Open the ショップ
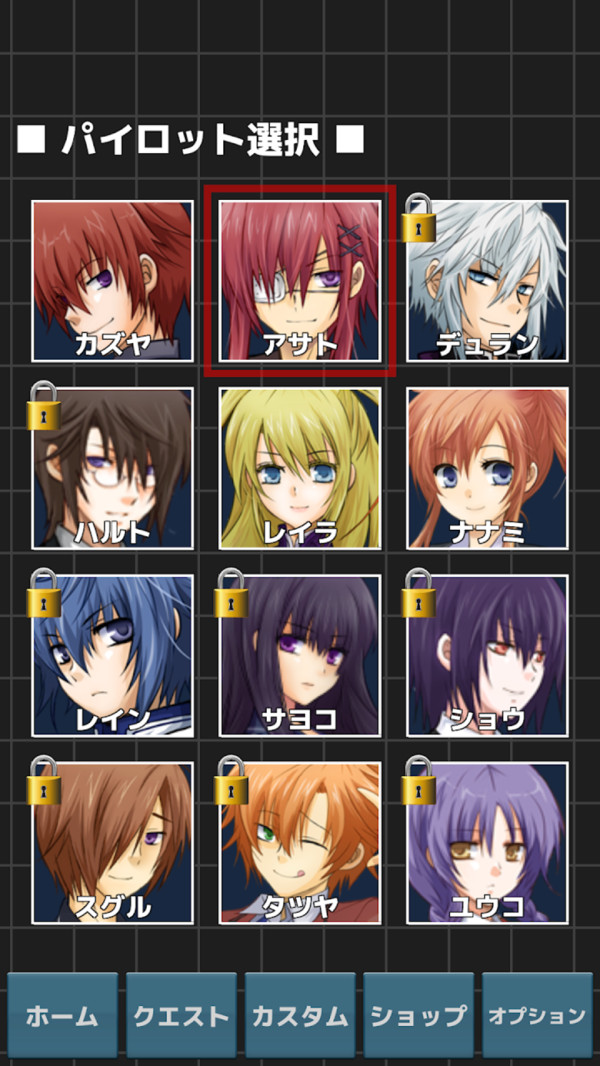600x1066 pixels. point(418,1016)
